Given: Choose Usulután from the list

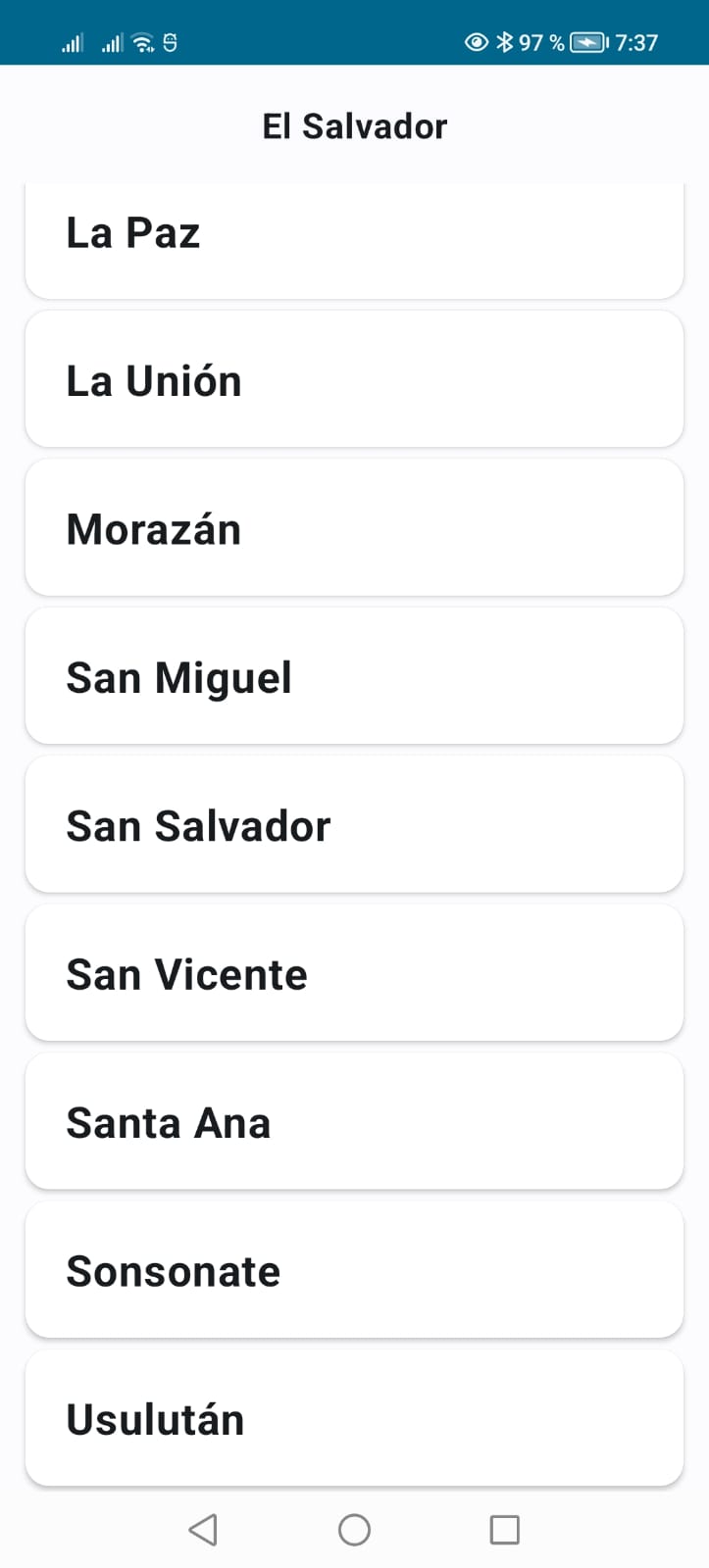Looking at the screenshot, I should click(x=353, y=1418).
